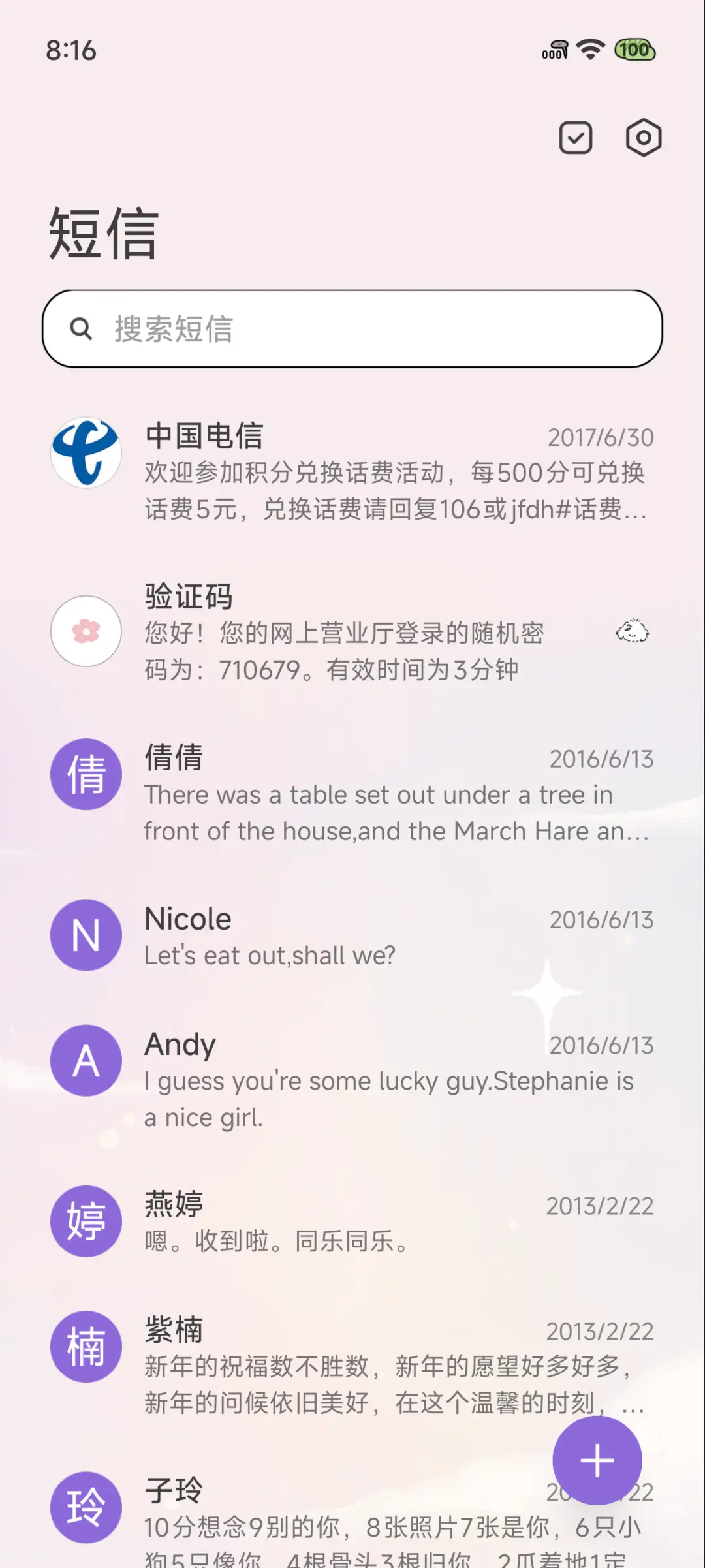Tap the Wi-Fi icon in the status bar
The width and height of the screenshot is (705, 1568).
pyautogui.click(x=589, y=49)
